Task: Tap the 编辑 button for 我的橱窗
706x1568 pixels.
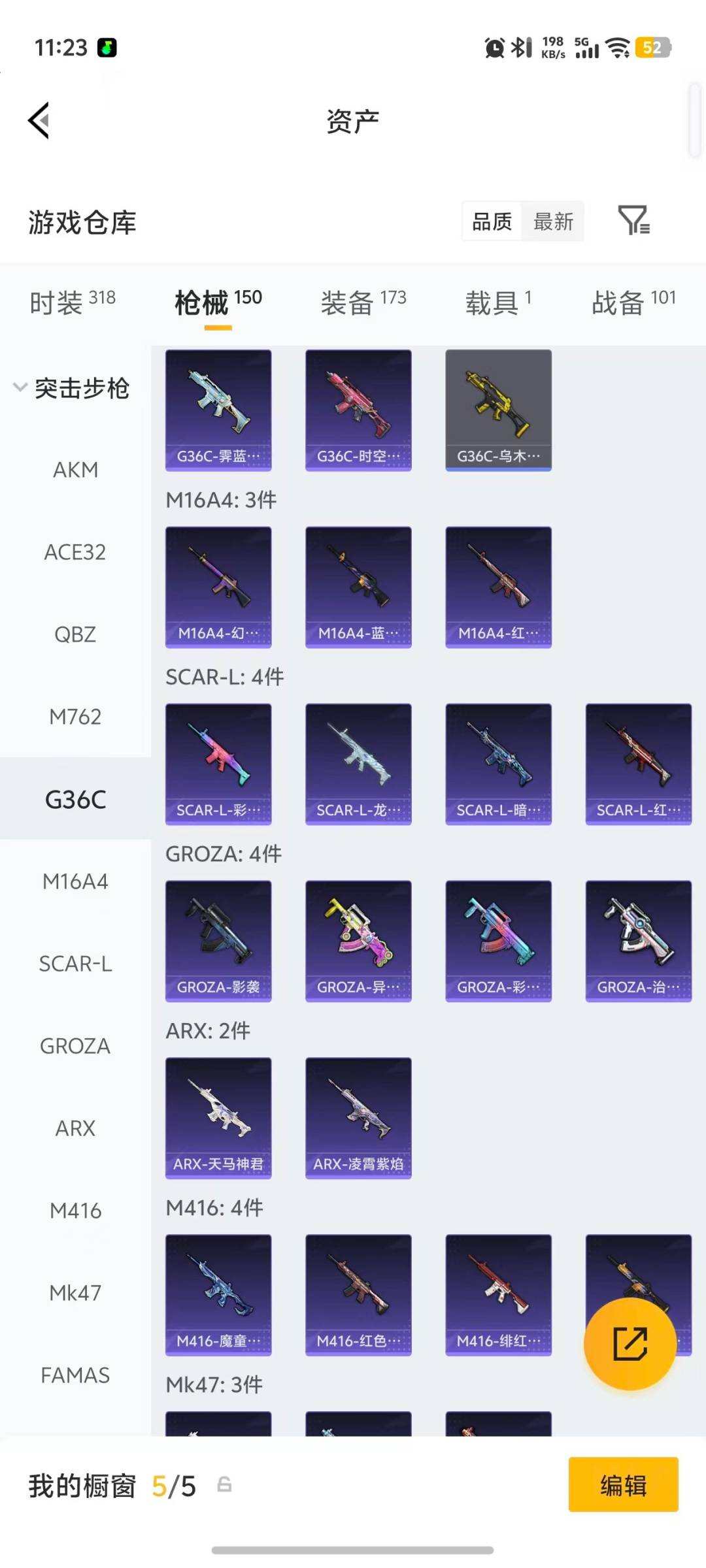Action: pos(623,1485)
